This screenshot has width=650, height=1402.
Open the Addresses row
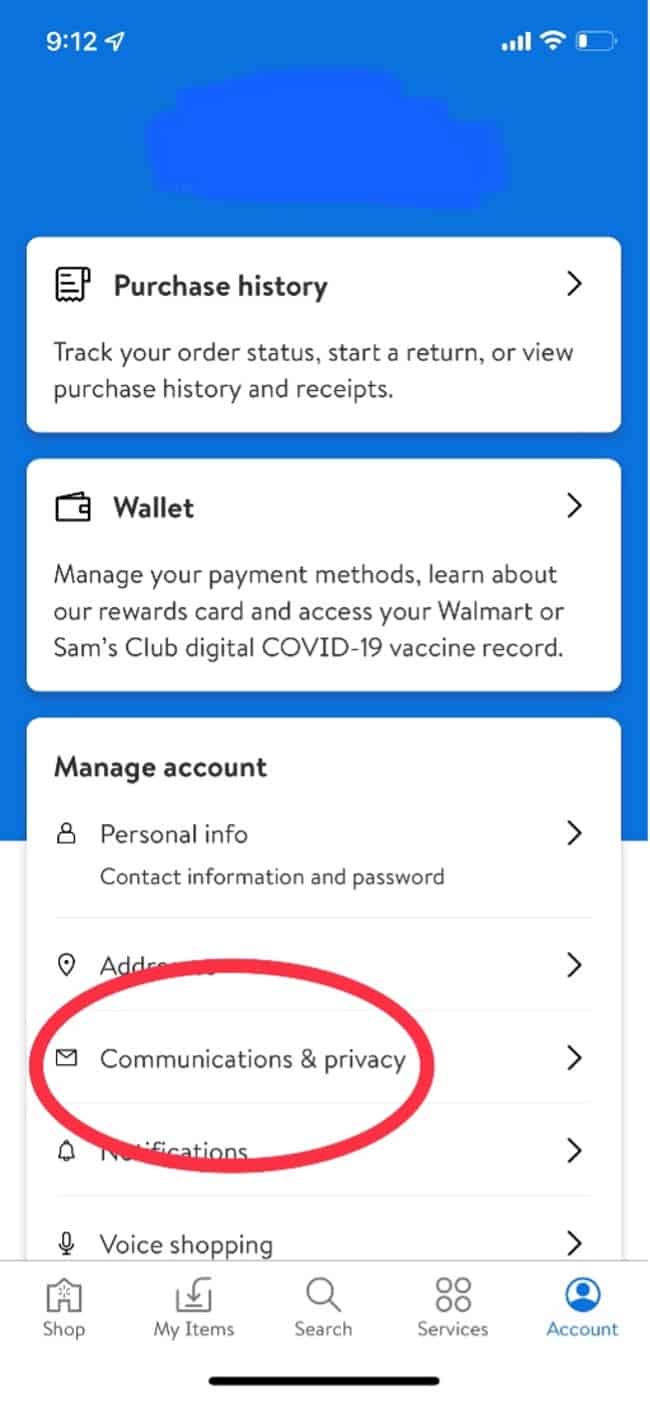click(323, 965)
